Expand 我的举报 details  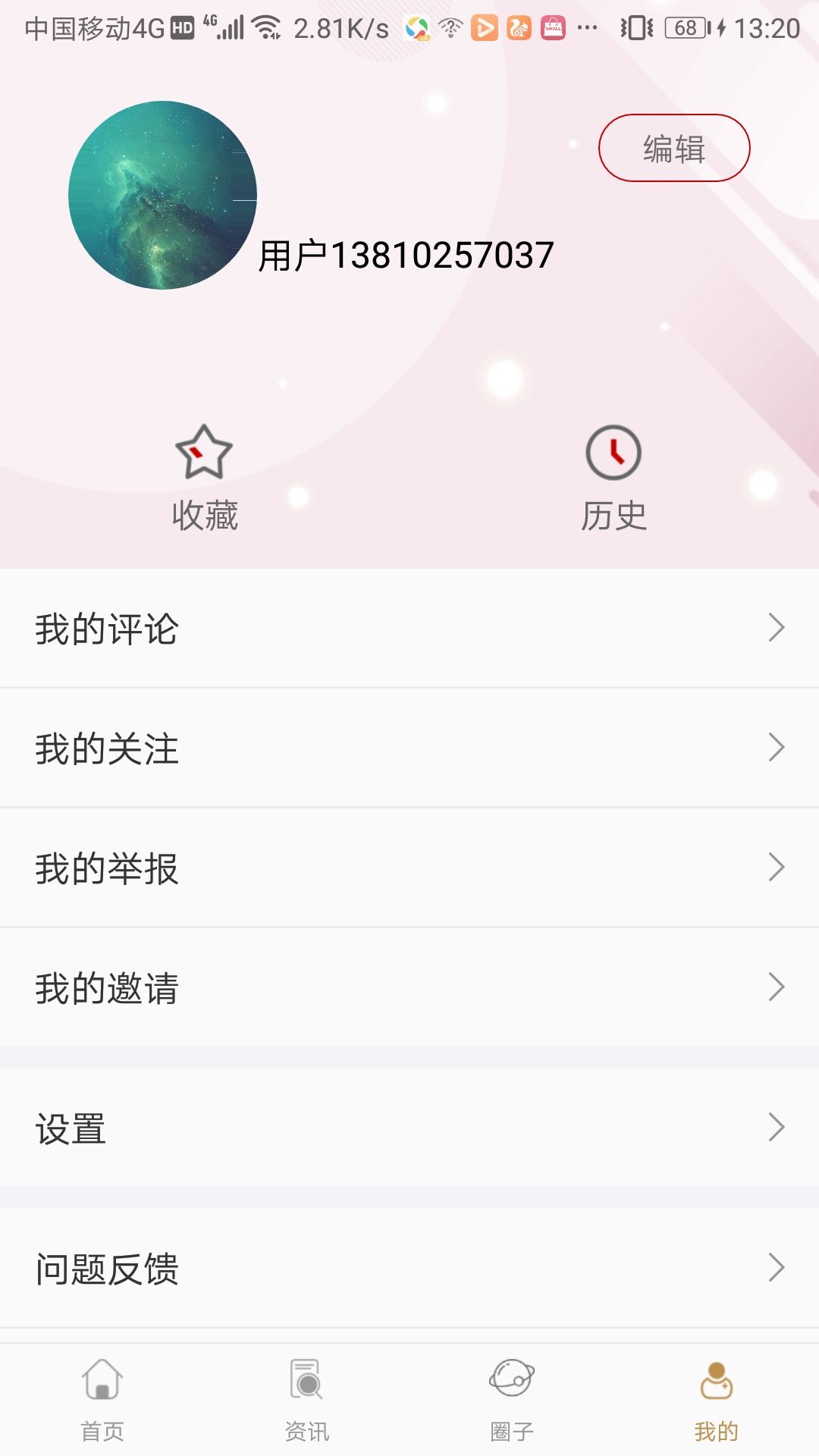(x=777, y=868)
